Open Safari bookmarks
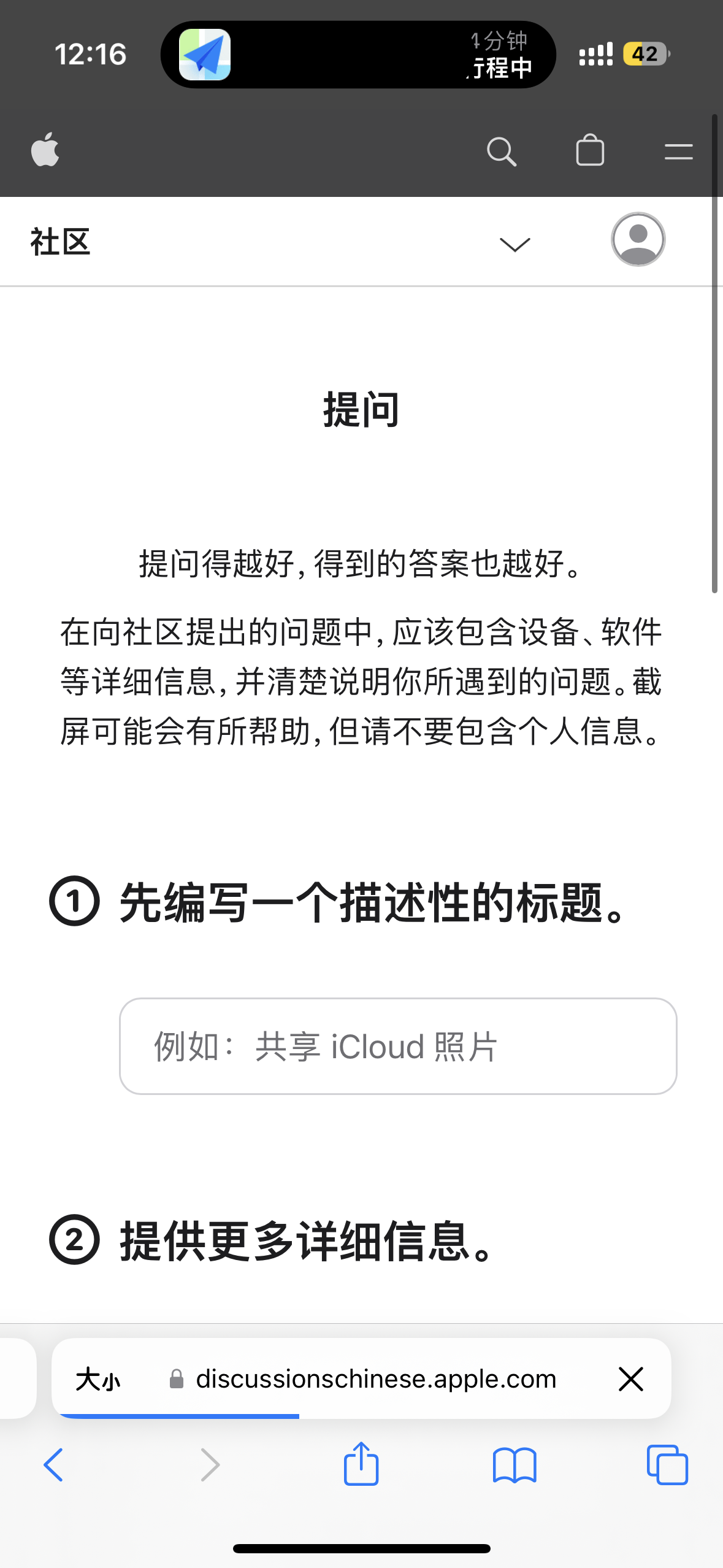This screenshot has height=1568, width=723. 515,1465
